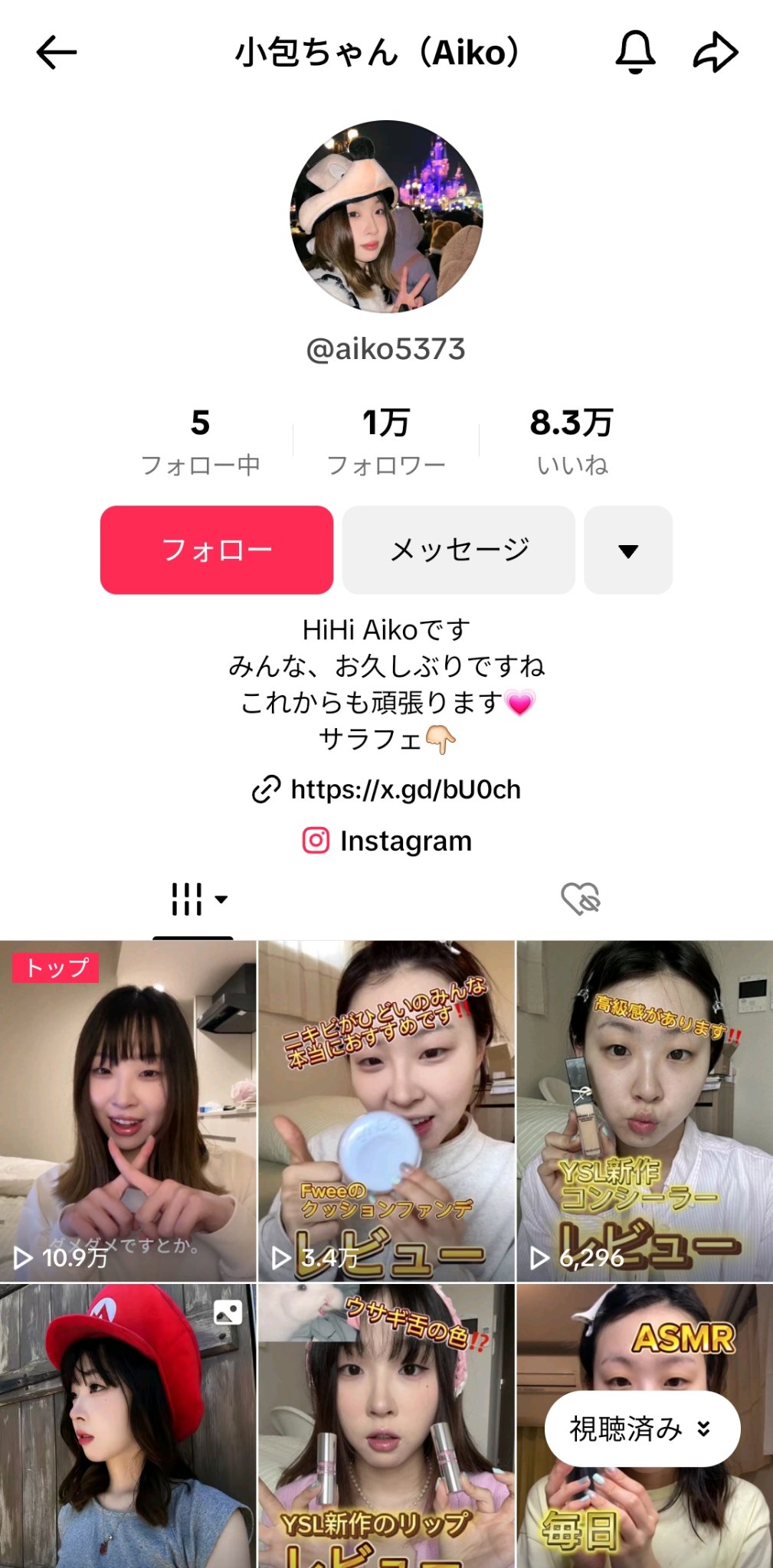This screenshot has height=1568, width=773.
Task: Follow this account with フォロー
Action: click(217, 550)
